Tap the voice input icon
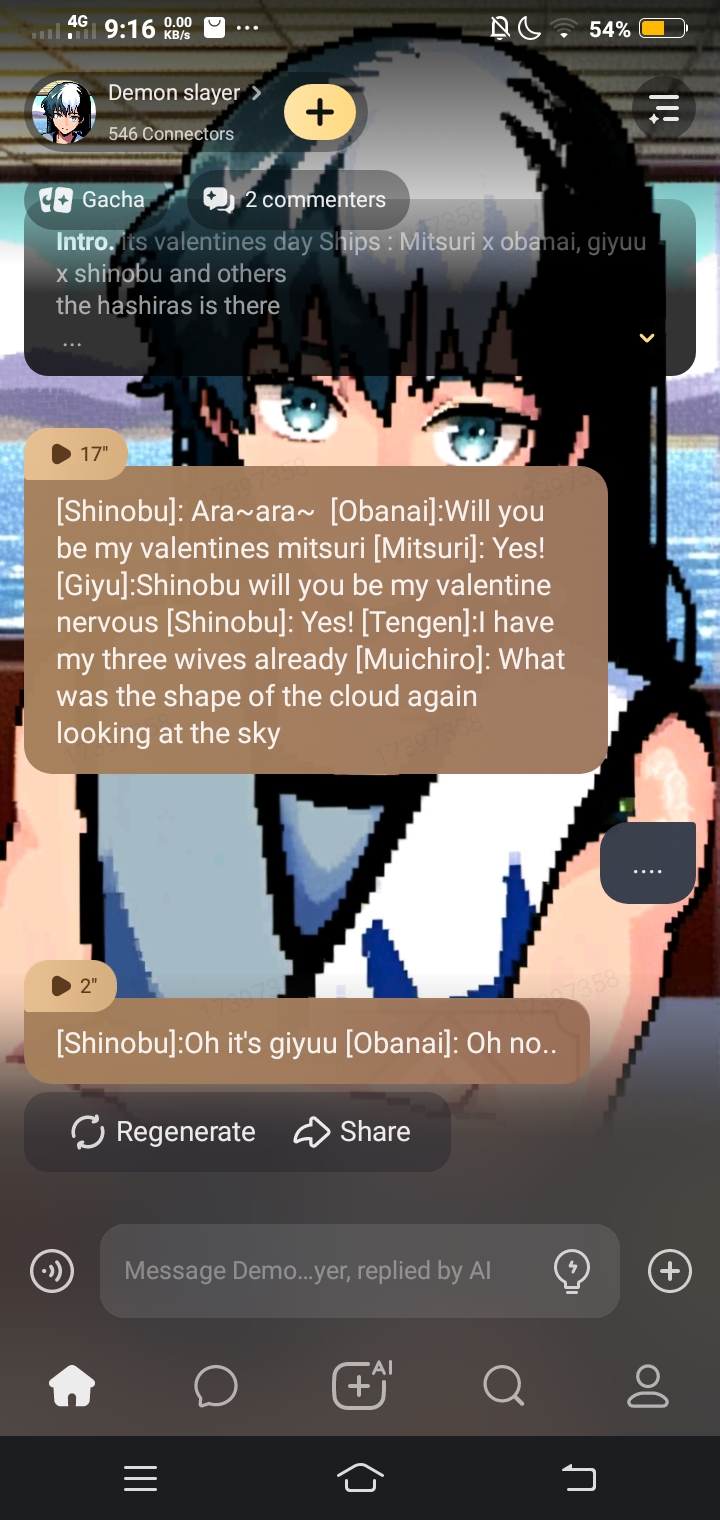The width and height of the screenshot is (720, 1520). (52, 1271)
